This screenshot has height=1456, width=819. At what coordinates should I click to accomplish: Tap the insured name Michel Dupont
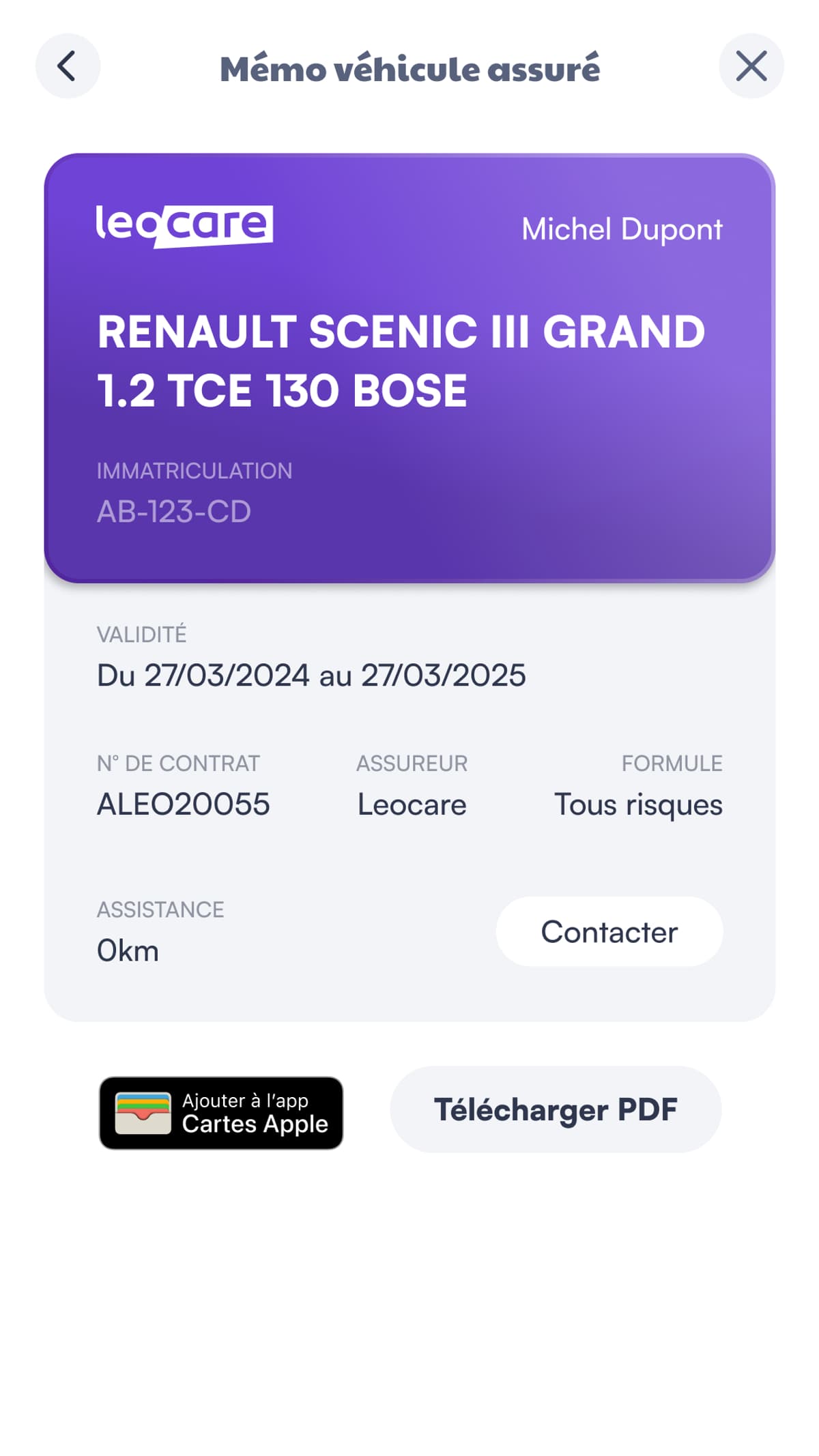point(622,230)
